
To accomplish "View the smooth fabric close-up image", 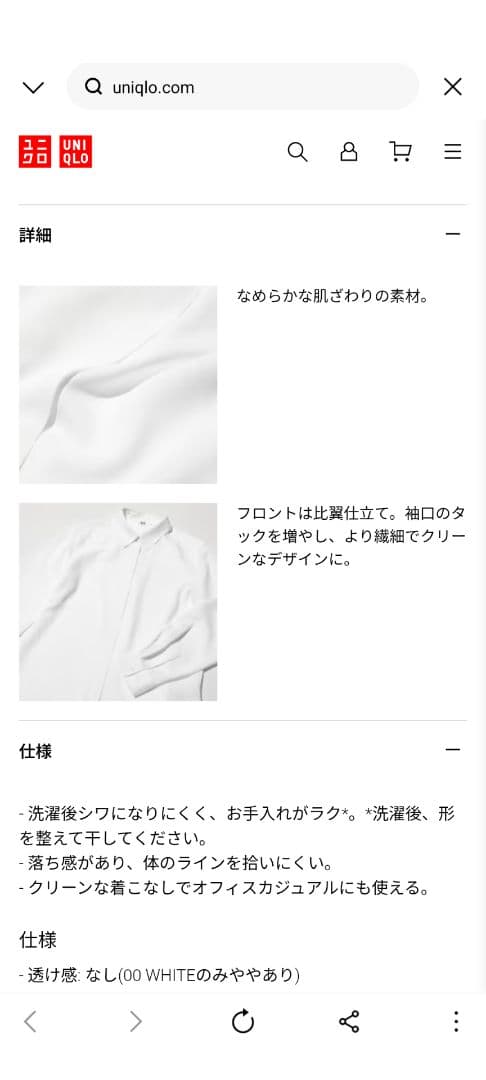I will tap(118, 385).
